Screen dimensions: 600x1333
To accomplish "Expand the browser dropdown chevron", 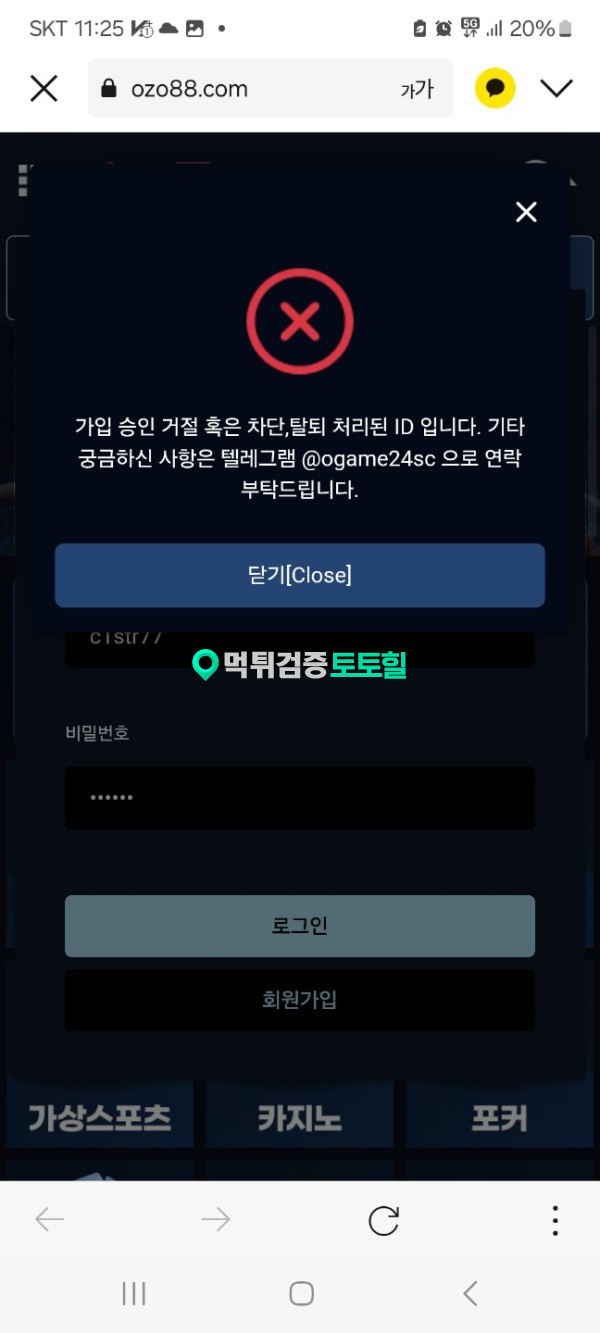I will tap(556, 88).
